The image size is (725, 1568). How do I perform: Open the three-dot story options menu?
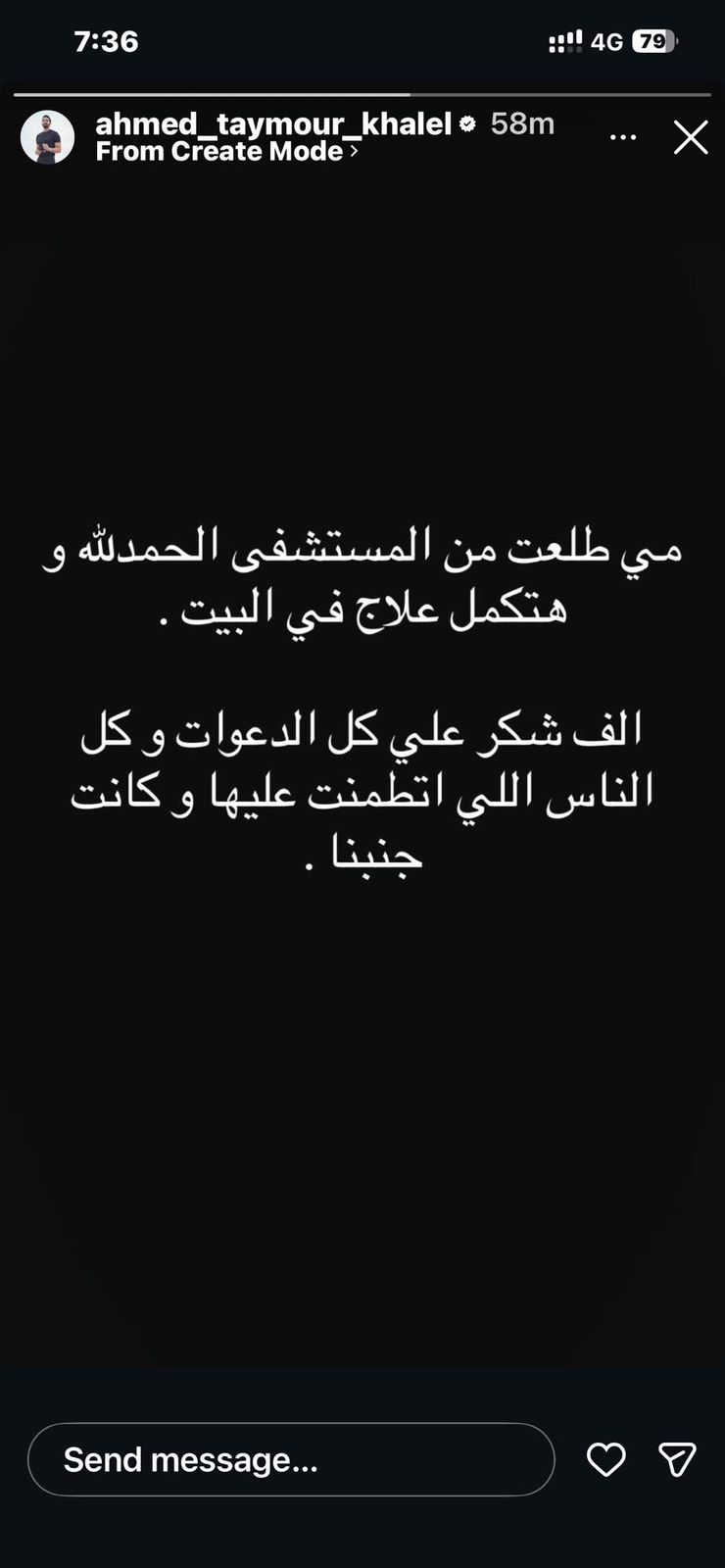[623, 138]
